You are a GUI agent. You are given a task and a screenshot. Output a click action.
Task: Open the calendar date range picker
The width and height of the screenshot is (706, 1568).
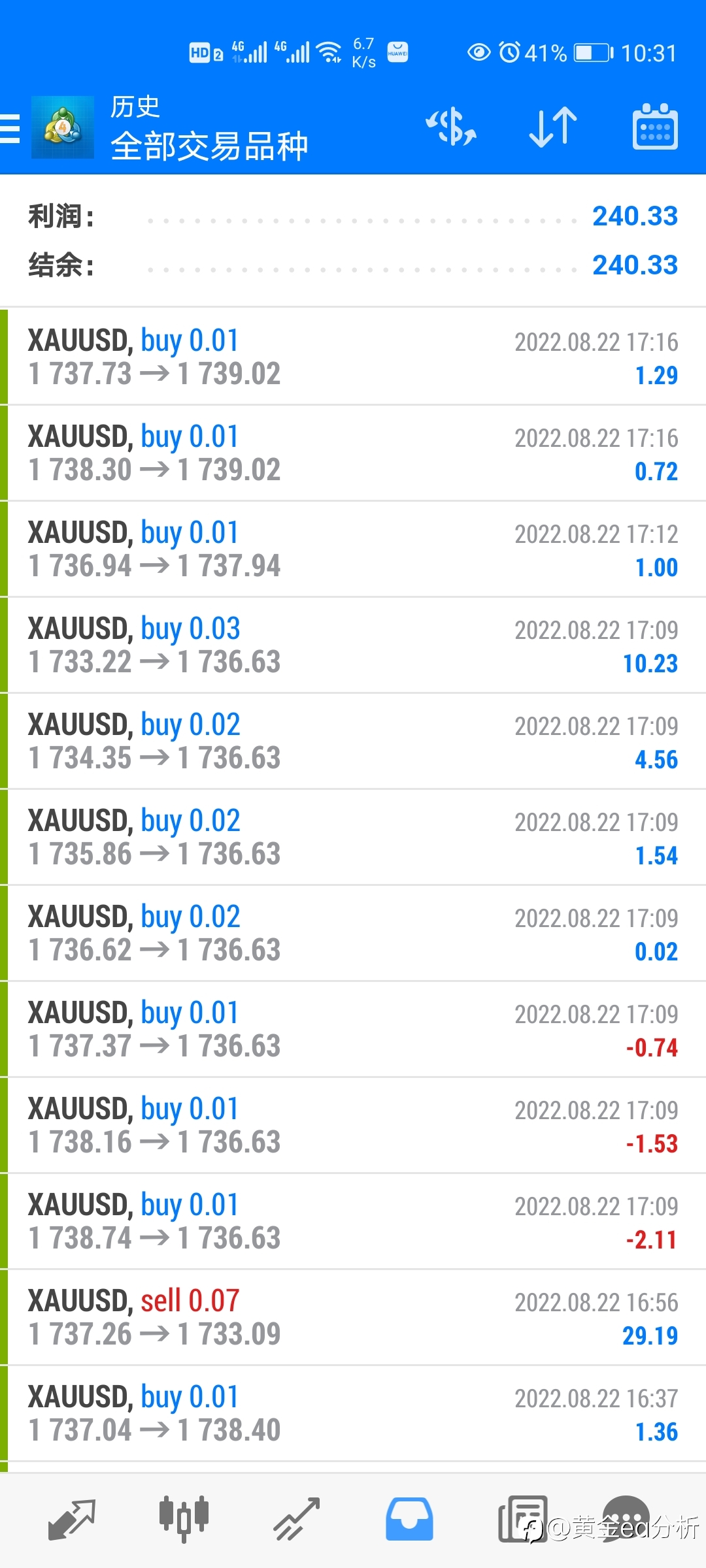[655, 127]
